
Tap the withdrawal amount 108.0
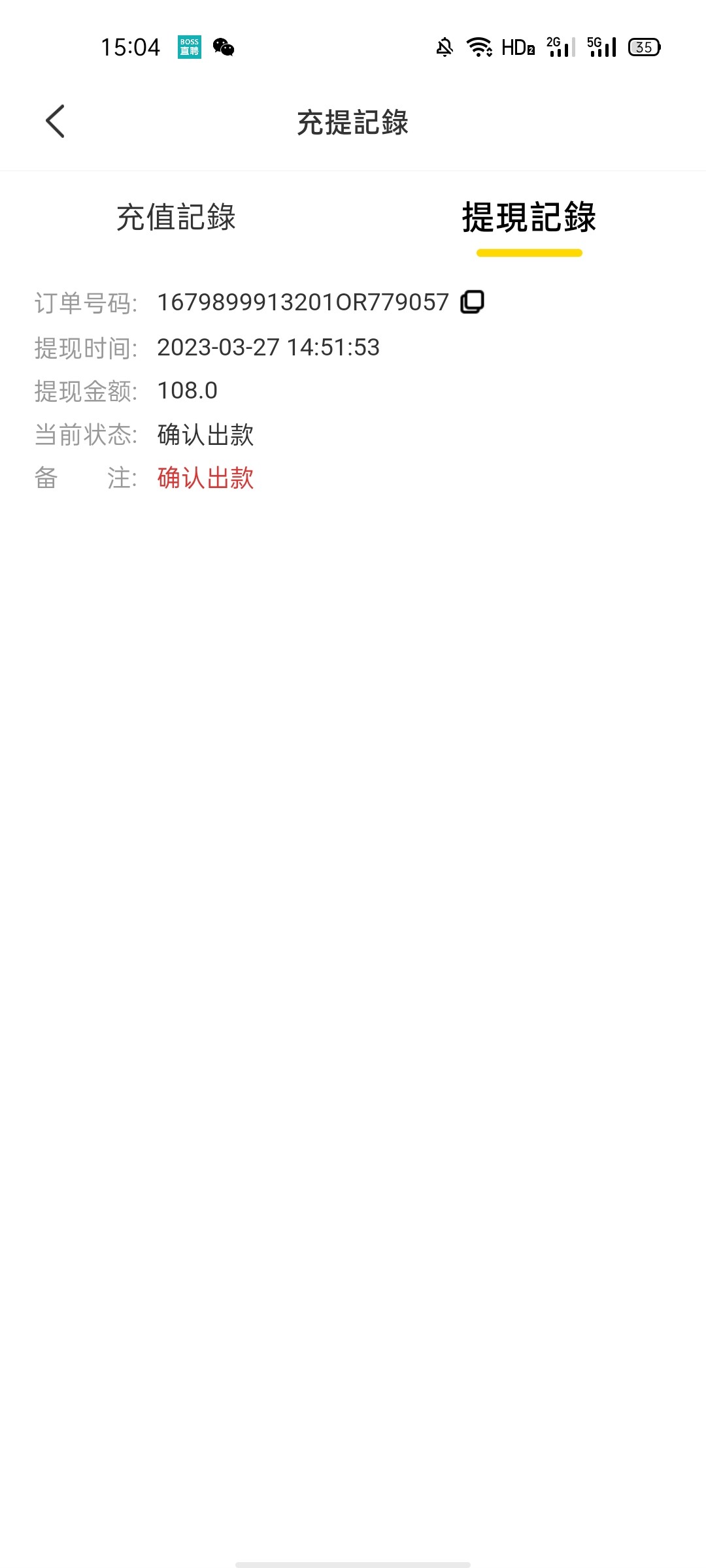click(188, 390)
